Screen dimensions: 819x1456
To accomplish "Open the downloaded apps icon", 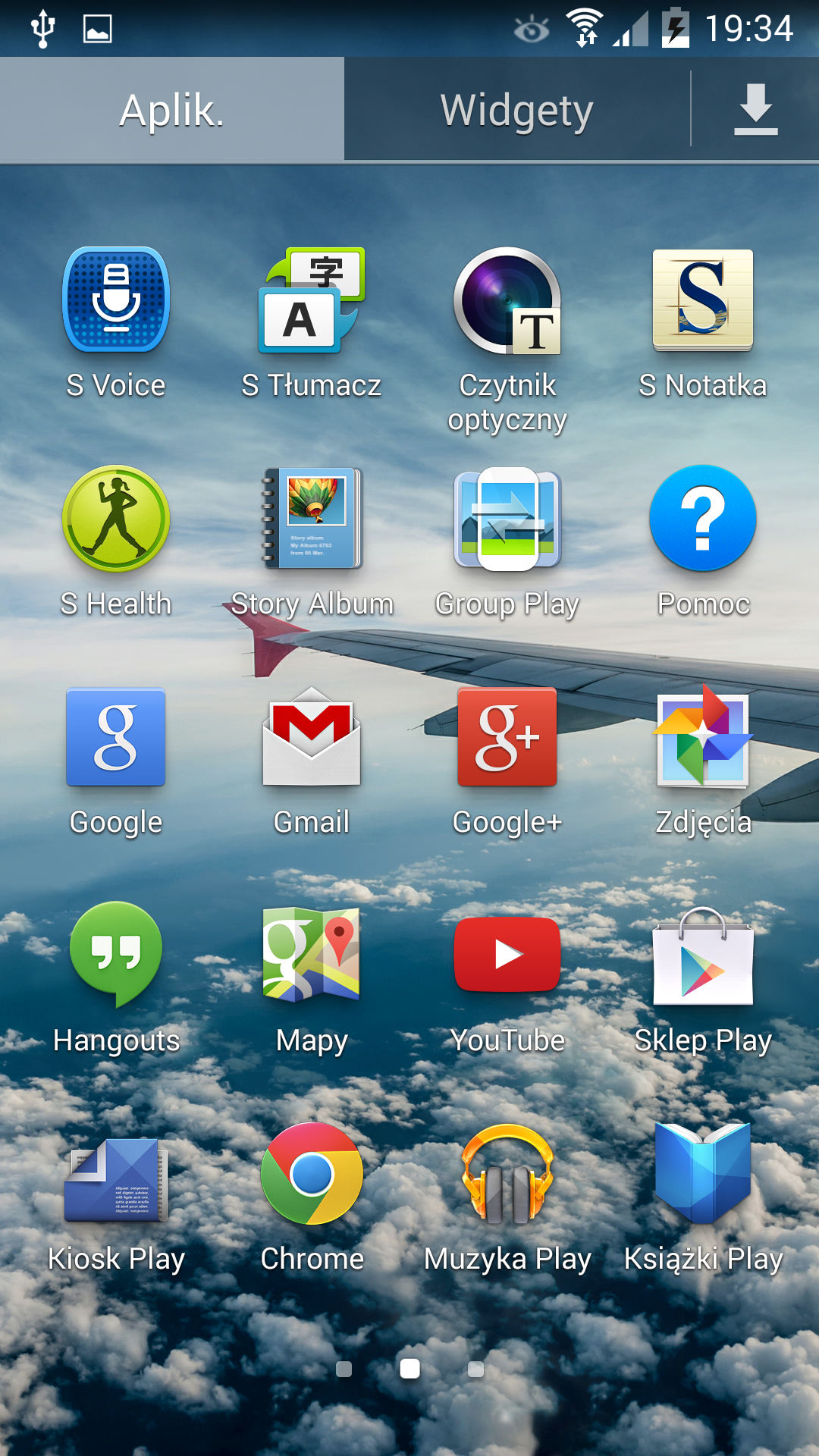I will (755, 111).
